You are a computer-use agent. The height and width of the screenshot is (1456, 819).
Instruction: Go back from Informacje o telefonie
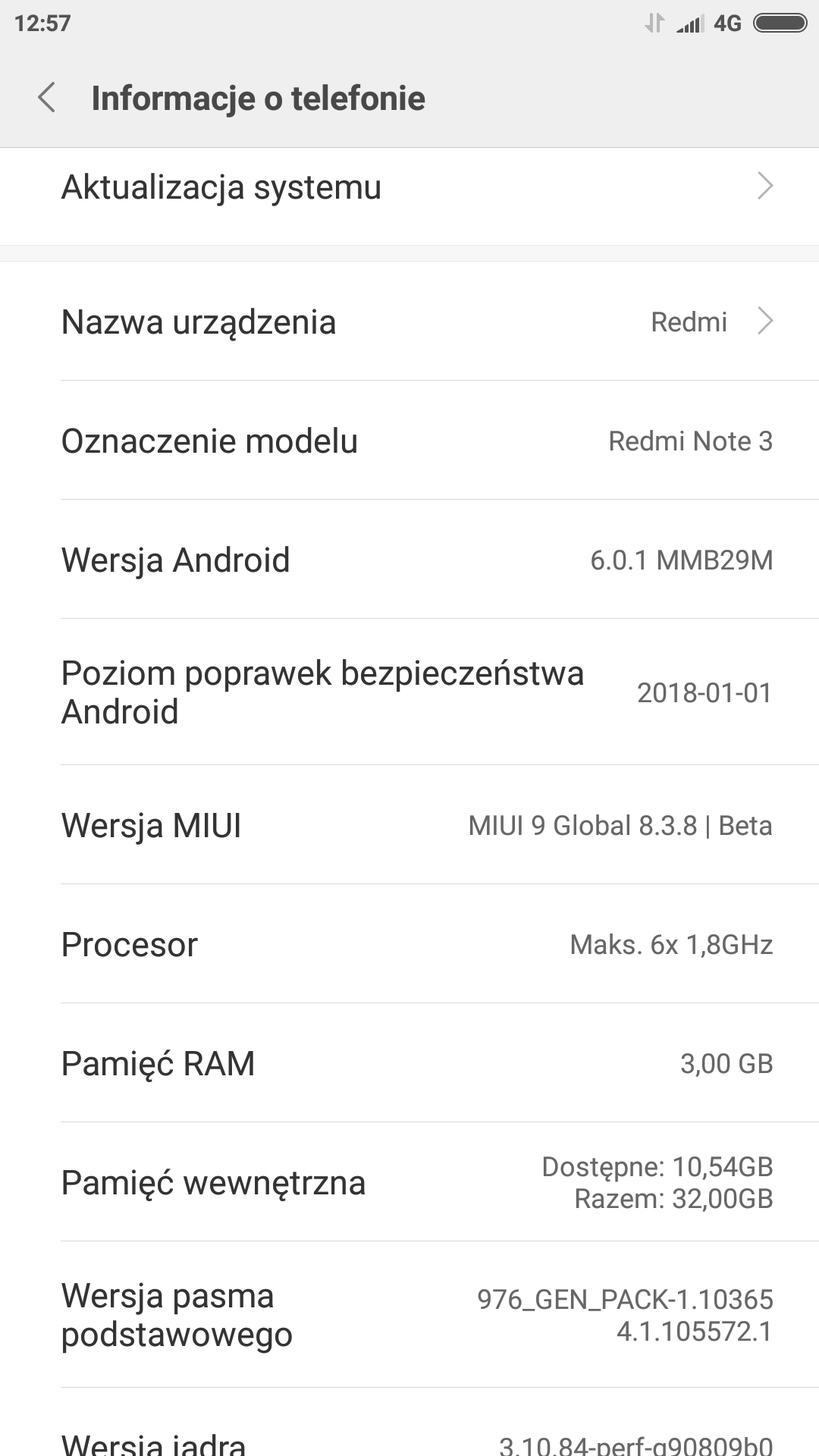pos(47,98)
